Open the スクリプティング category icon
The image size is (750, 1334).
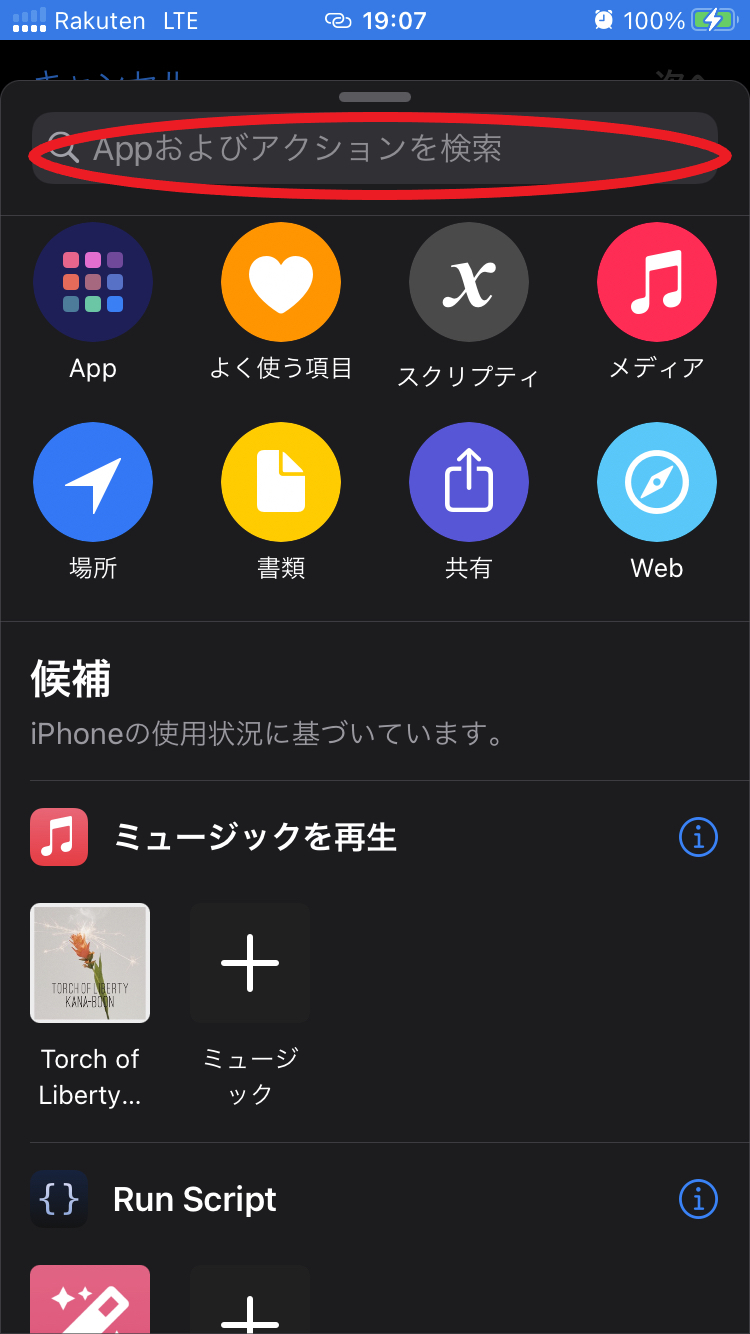468,282
